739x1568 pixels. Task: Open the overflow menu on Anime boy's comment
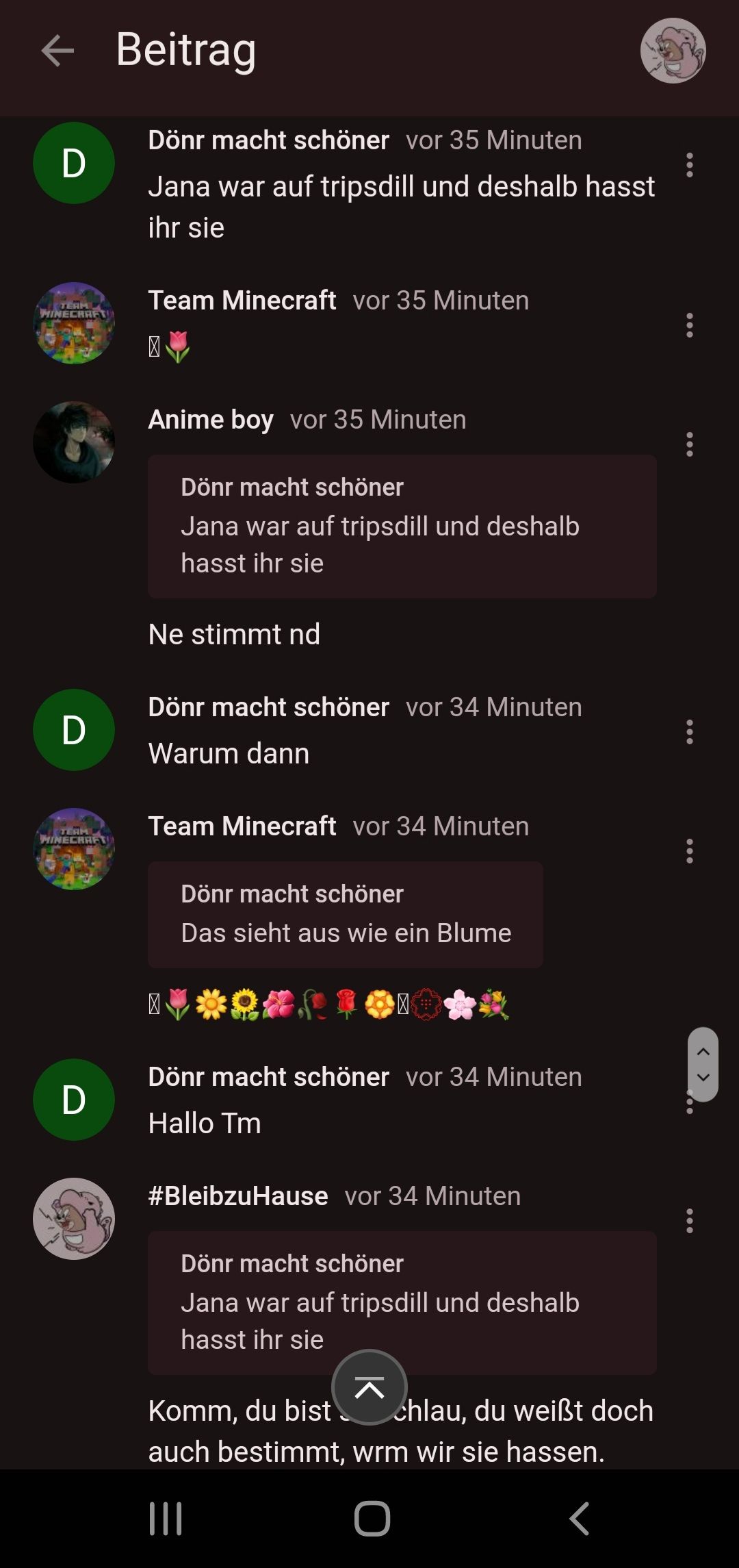click(689, 444)
